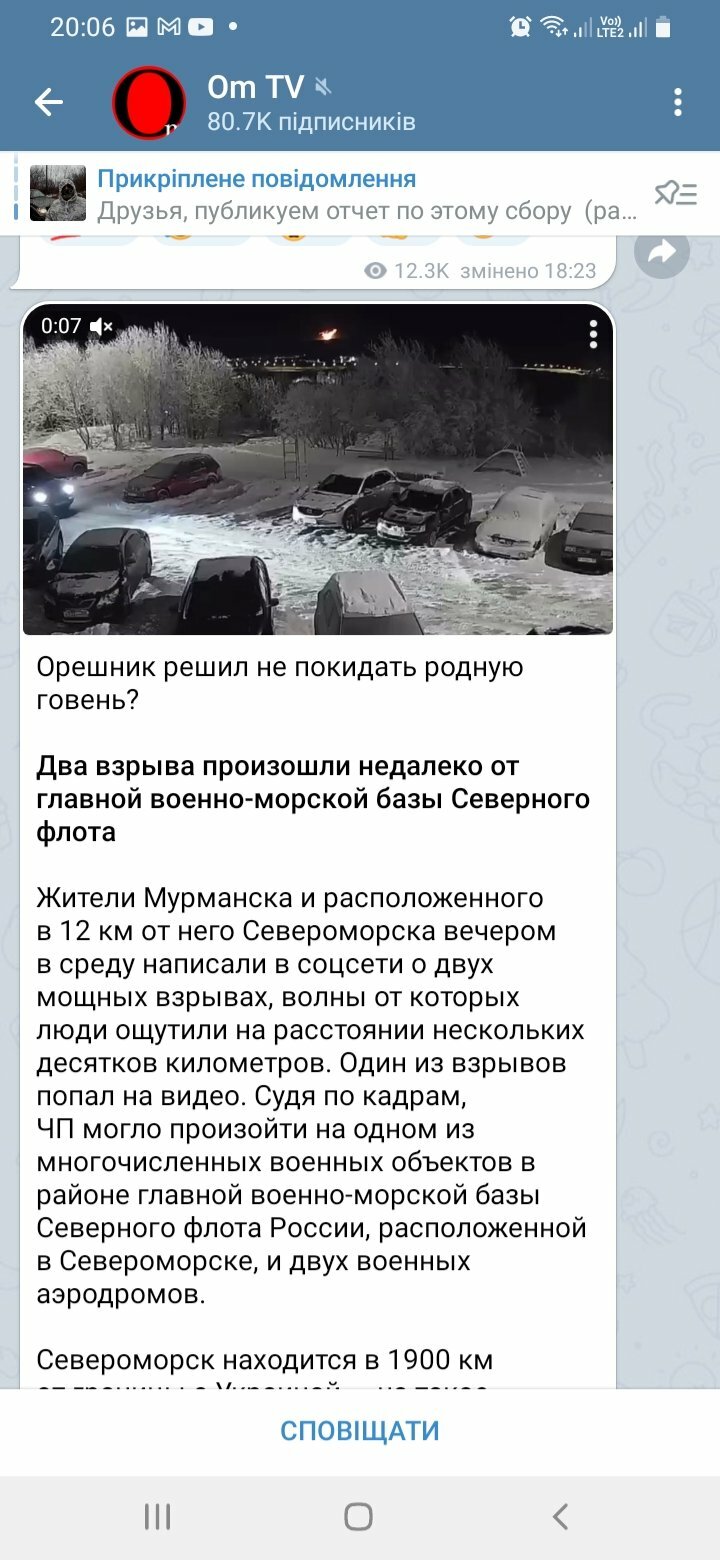This screenshot has width=720, height=1560.
Task: Tap the system back button
Action: (560, 1517)
